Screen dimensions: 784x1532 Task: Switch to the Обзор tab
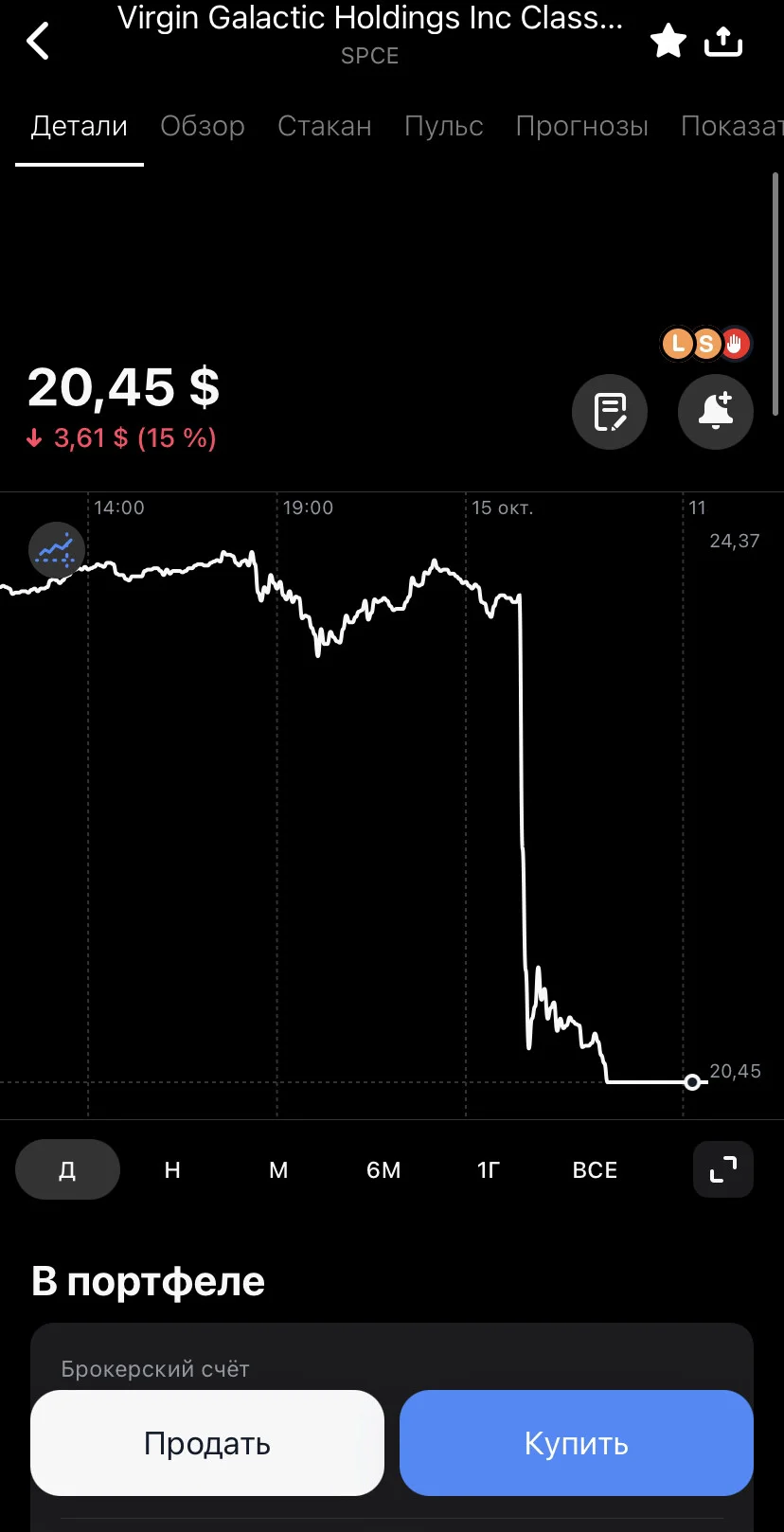(203, 126)
